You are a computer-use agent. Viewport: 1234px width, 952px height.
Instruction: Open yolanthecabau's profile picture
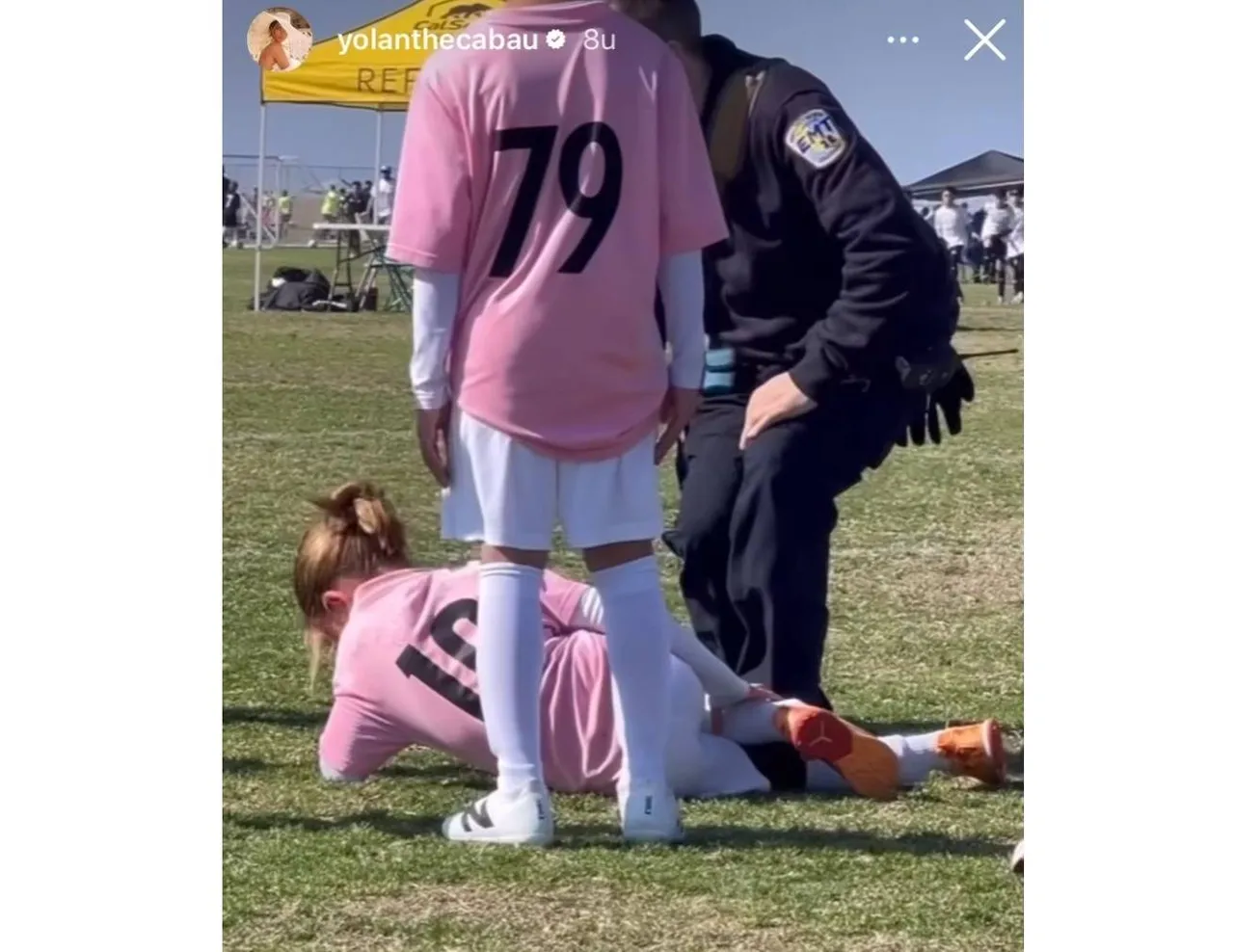pos(280,40)
